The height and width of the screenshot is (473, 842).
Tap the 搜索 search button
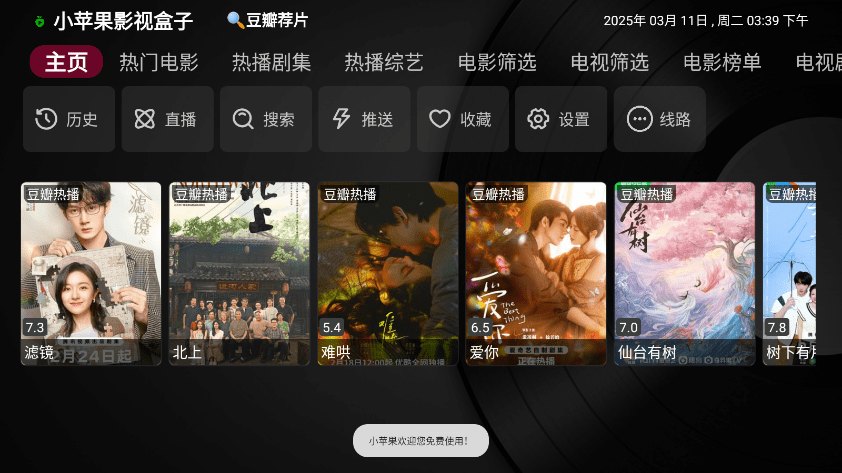point(265,119)
